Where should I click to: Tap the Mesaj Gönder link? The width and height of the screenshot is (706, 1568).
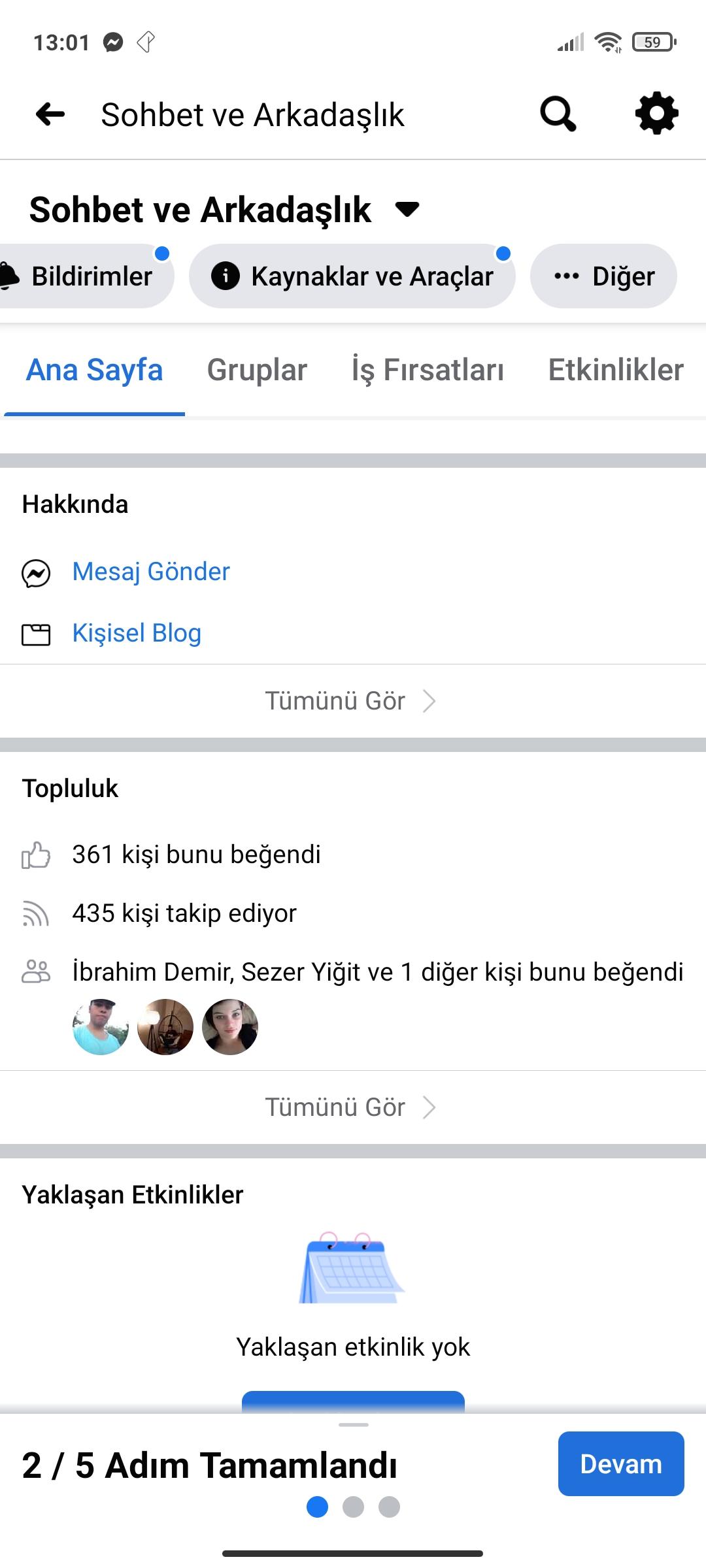(151, 572)
